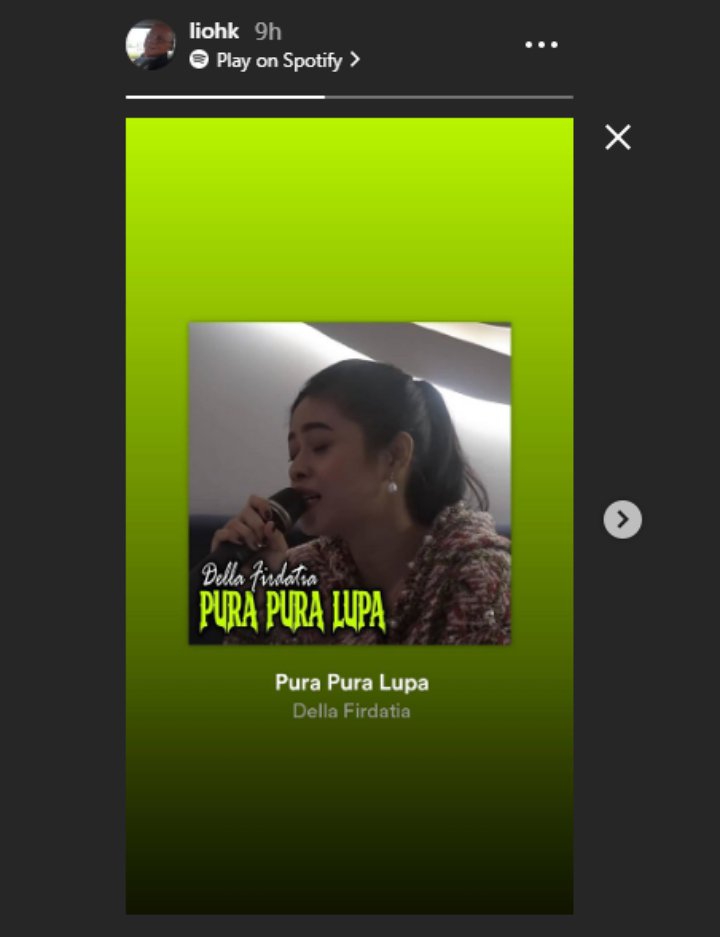Go to the next story
This screenshot has width=720, height=937.
[x=622, y=519]
